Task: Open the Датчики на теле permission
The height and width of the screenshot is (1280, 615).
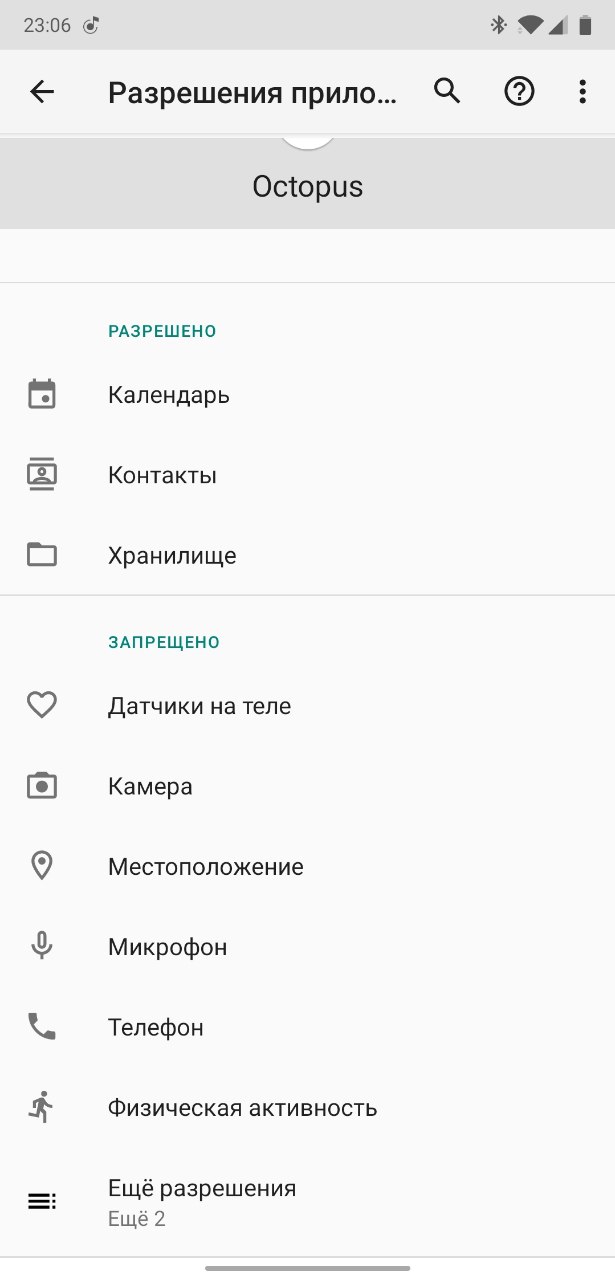Action: [307, 706]
